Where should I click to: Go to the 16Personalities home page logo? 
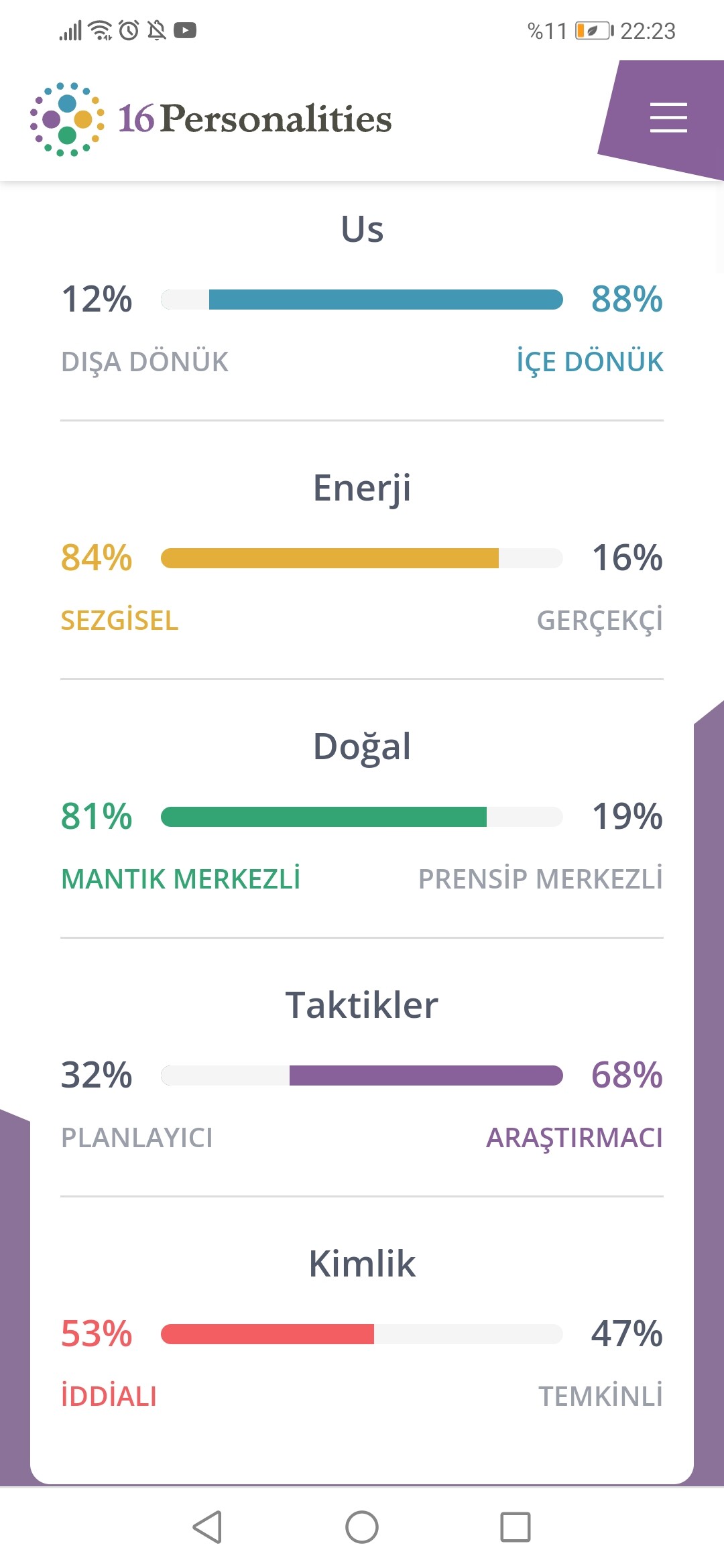click(211, 119)
